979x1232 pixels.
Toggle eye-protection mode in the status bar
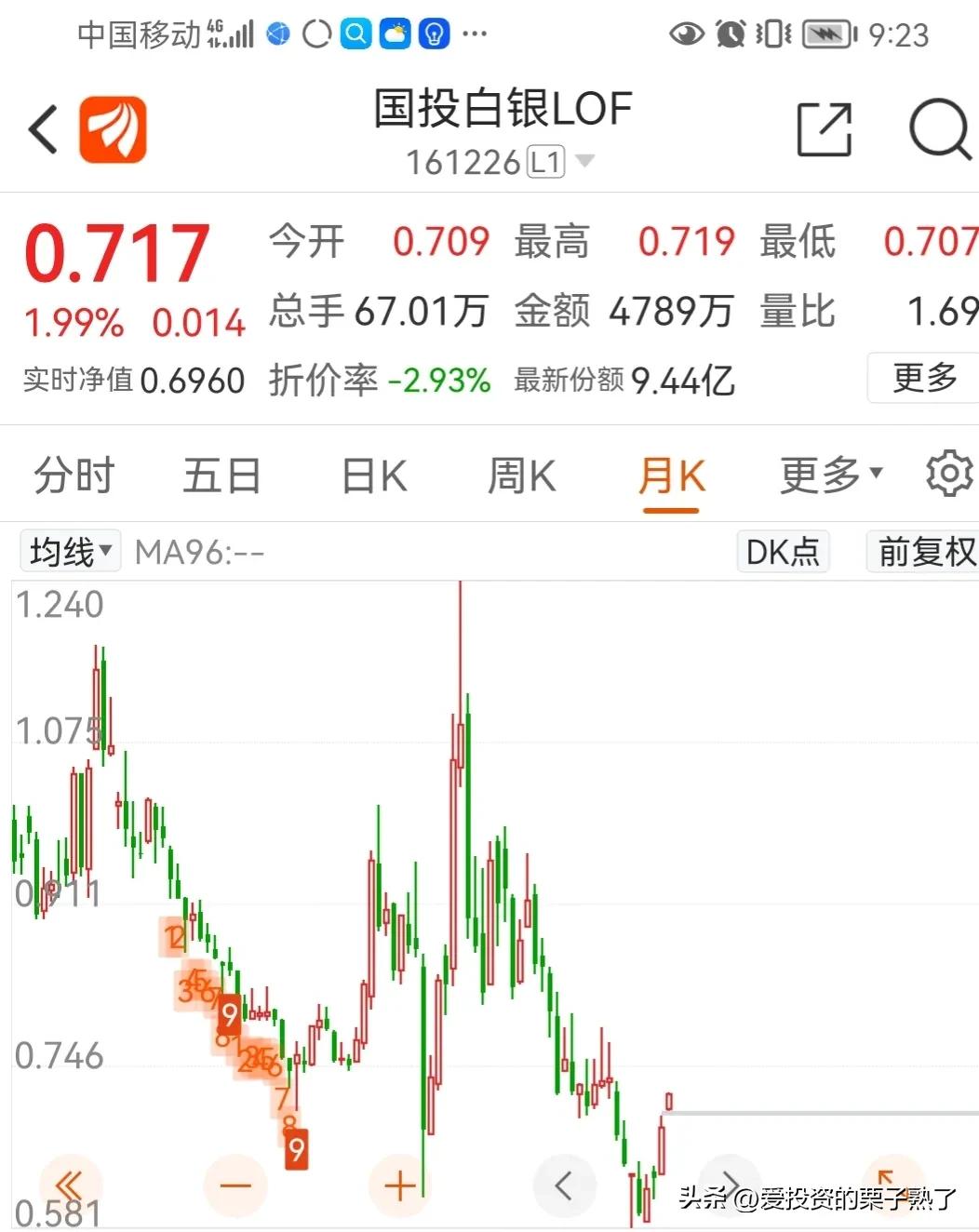point(686,33)
